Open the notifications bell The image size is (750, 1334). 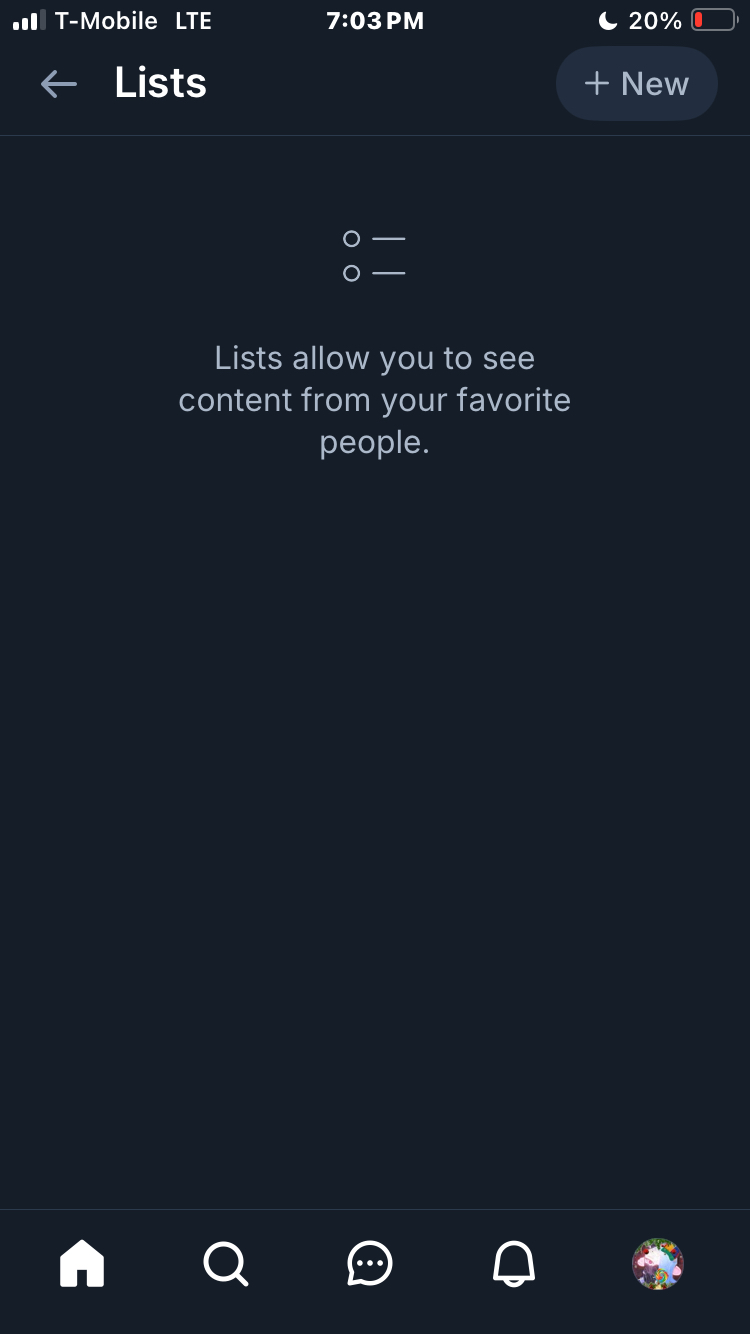[x=514, y=1264]
